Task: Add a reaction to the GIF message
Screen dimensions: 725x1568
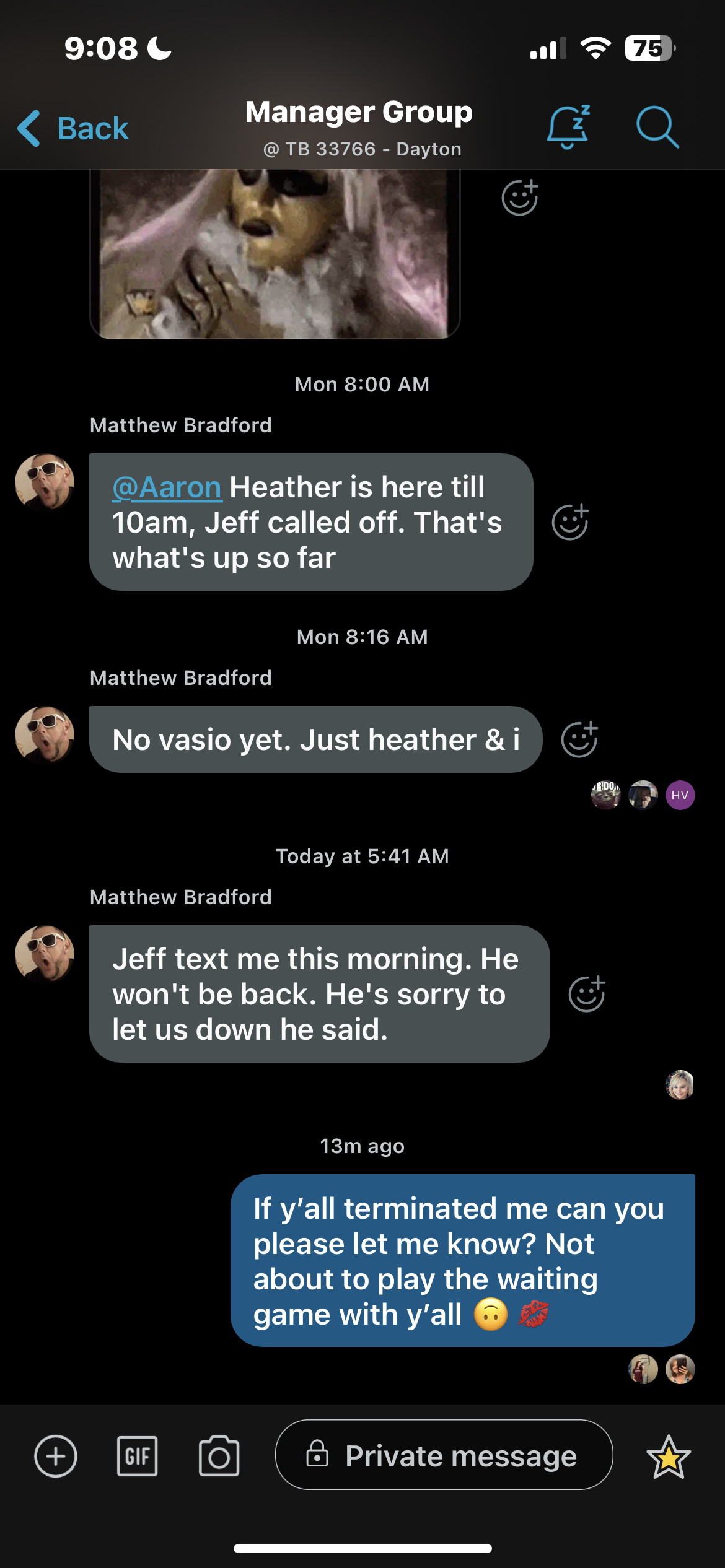Action: (519, 198)
